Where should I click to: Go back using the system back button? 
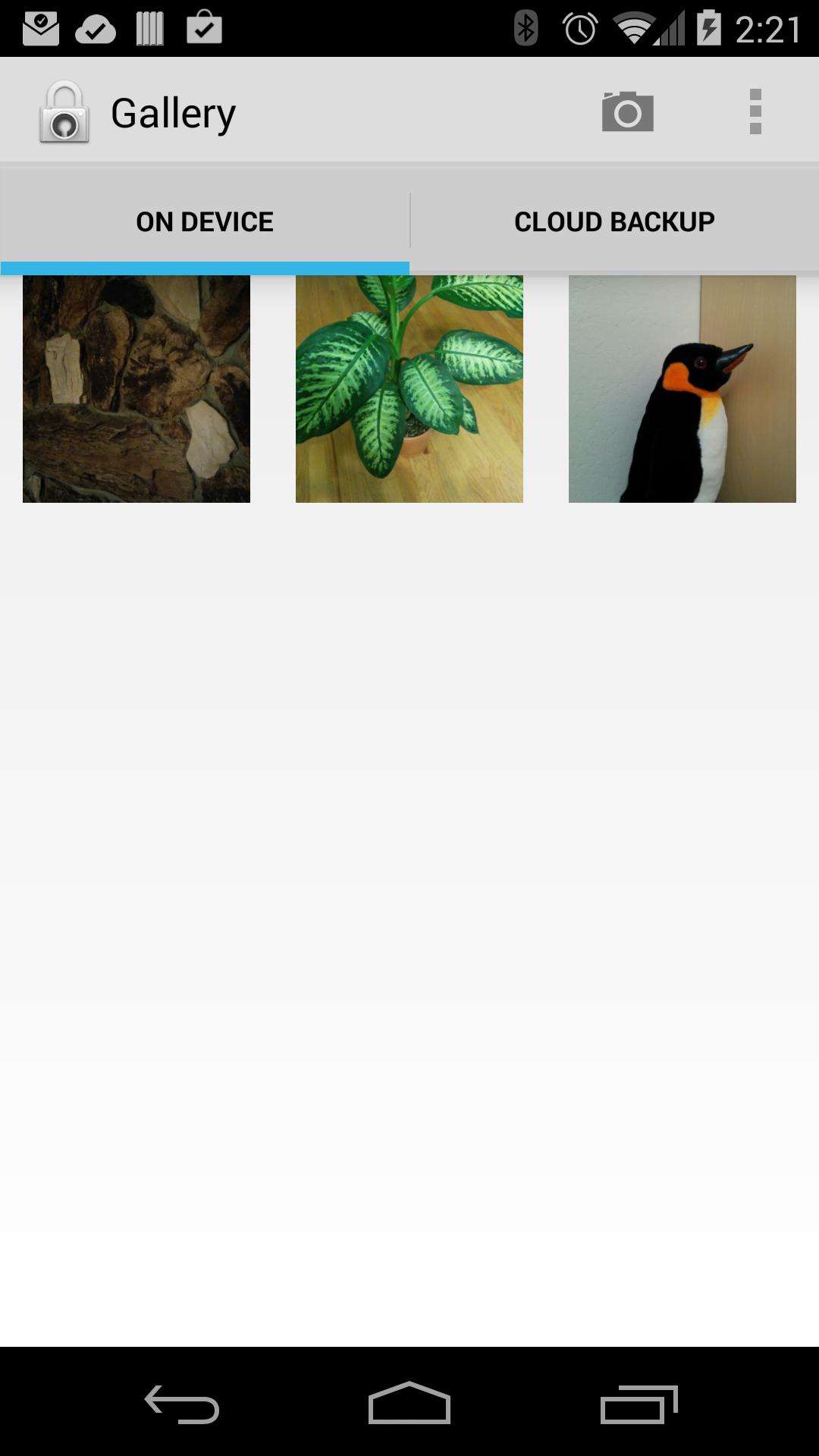pos(182,1404)
